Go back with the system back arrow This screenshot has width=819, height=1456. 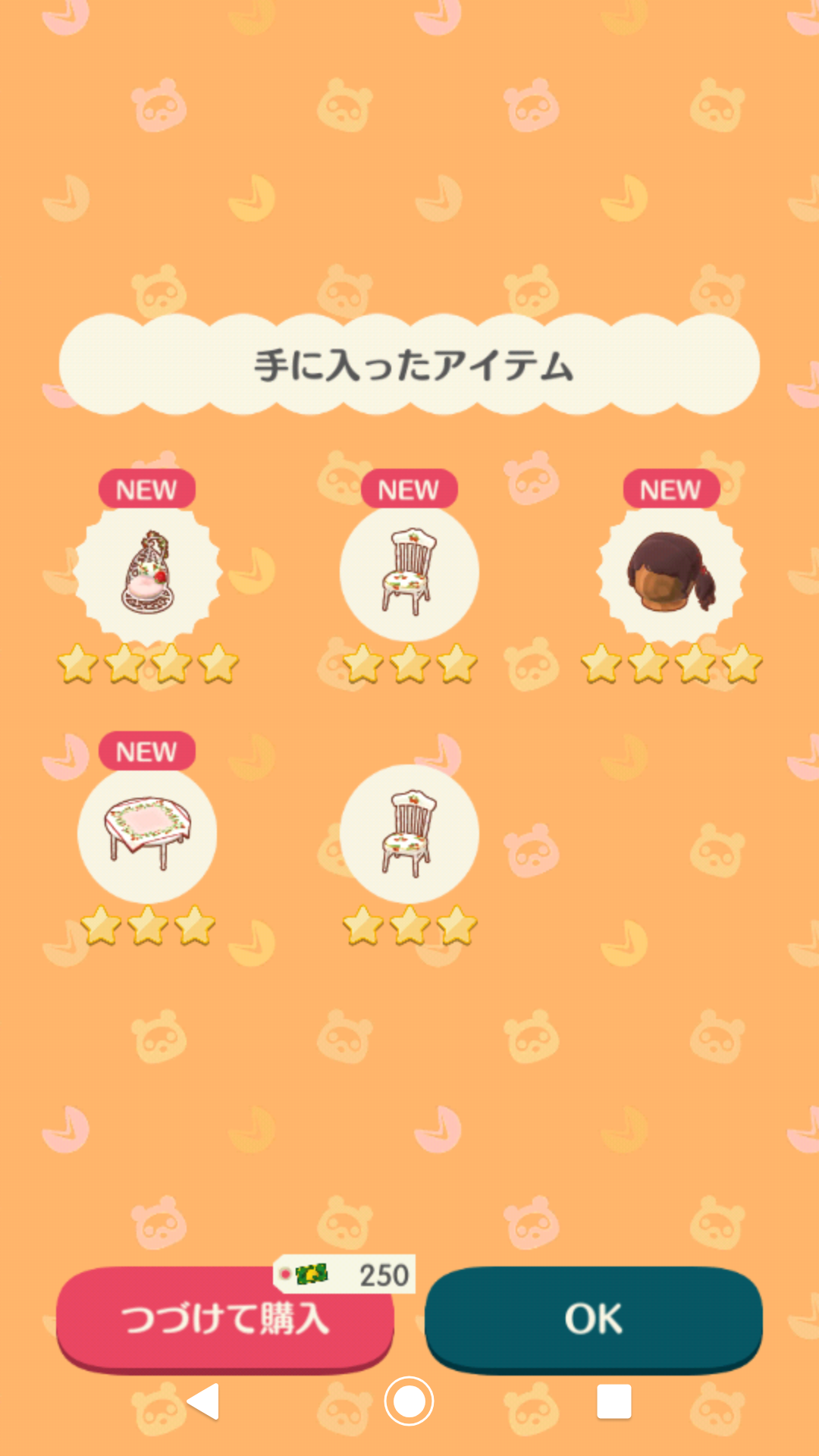(203, 1401)
